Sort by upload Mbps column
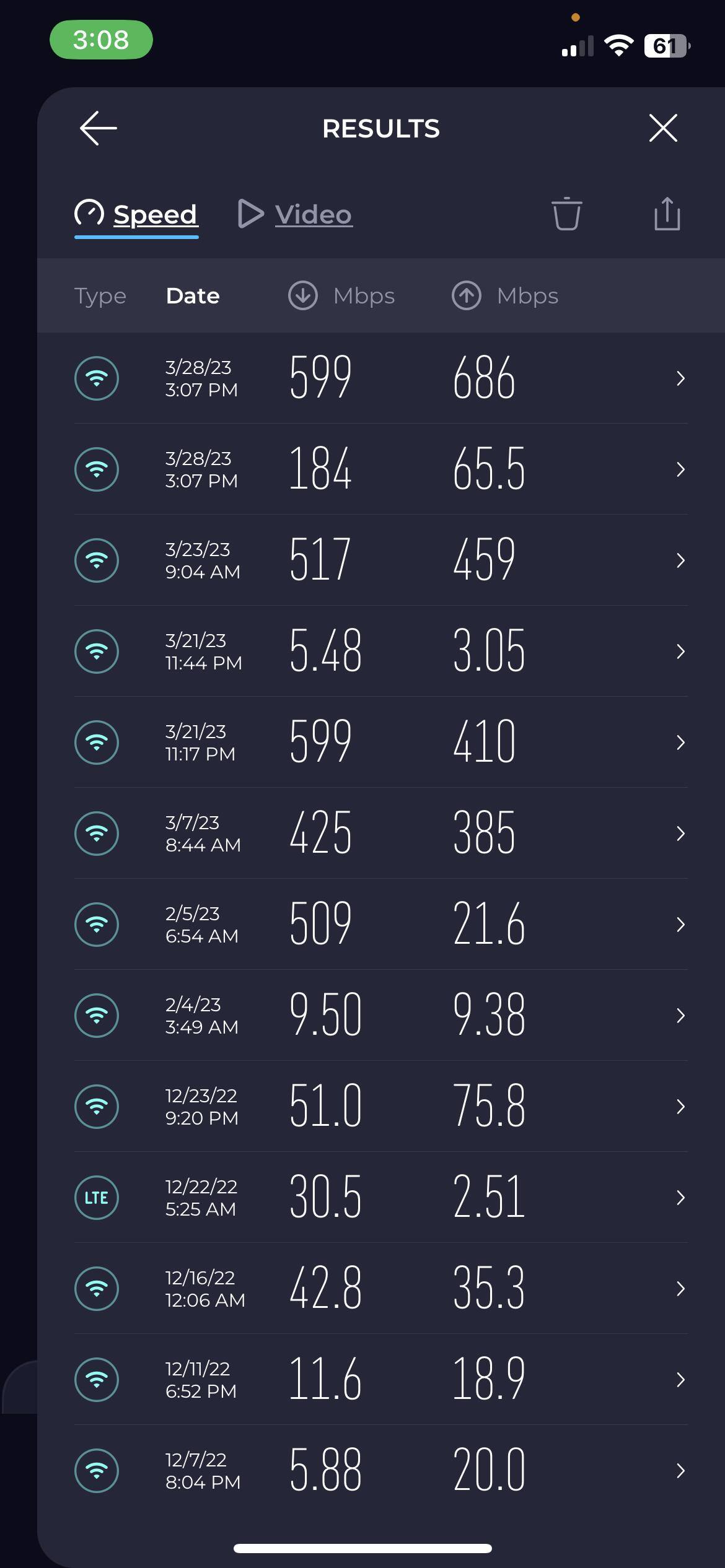The width and height of the screenshot is (725, 1568). (505, 296)
